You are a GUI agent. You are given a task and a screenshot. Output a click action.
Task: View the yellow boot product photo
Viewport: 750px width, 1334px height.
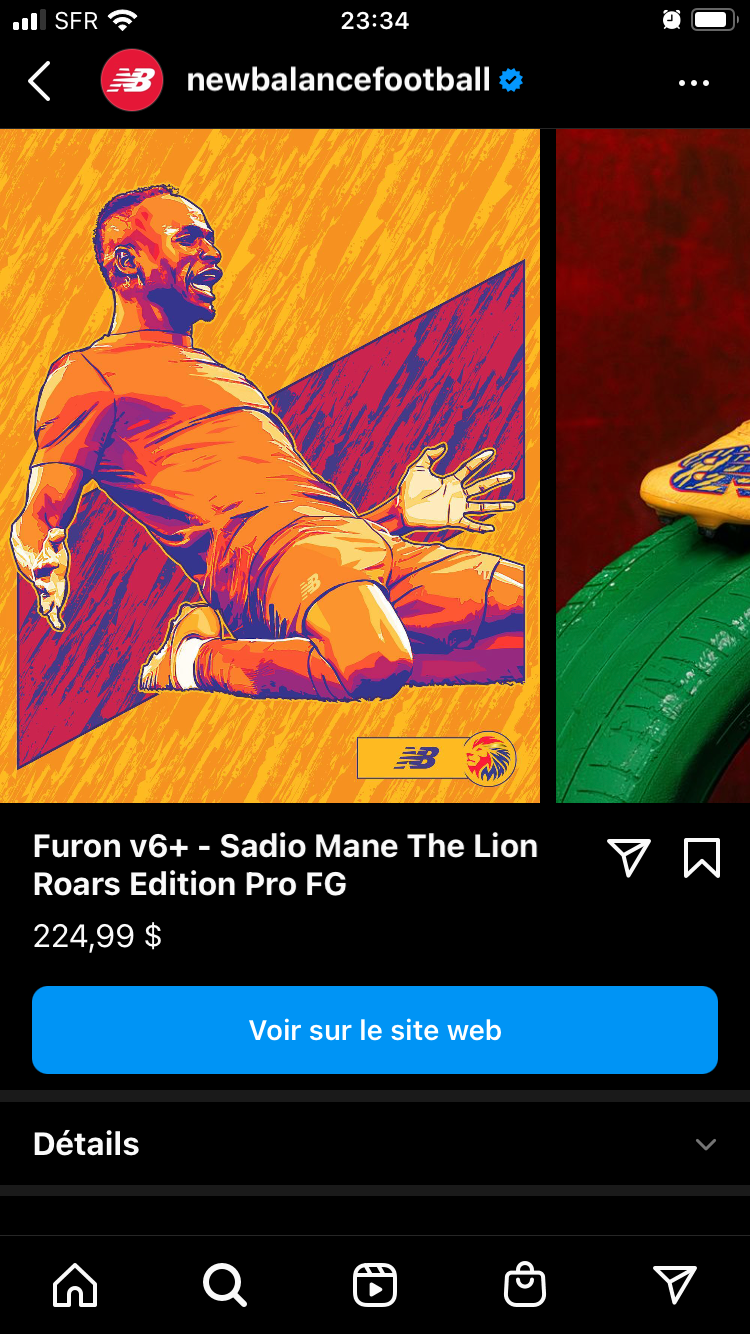(653, 465)
